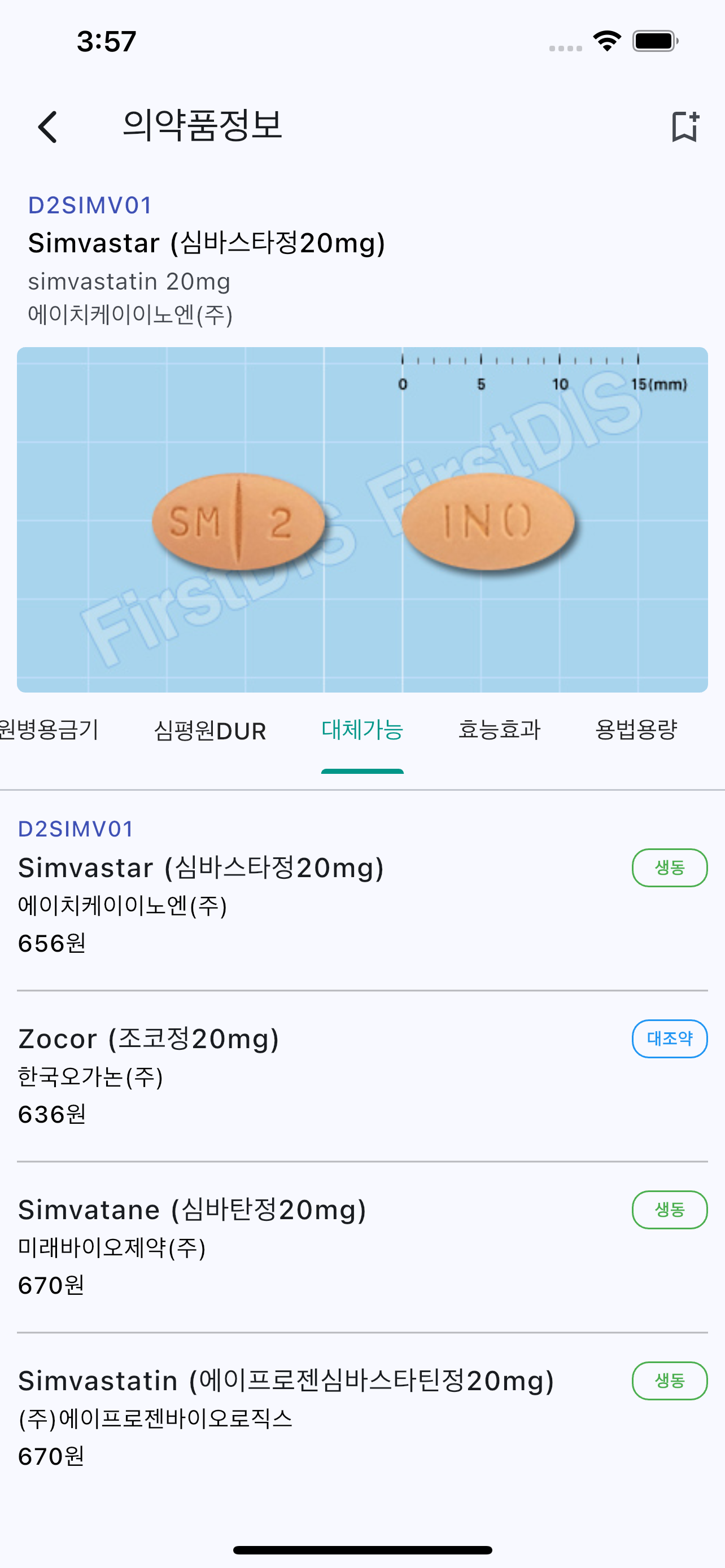The image size is (725, 1568).
Task: Tap the back arrow to exit drug info
Action: pyautogui.click(x=48, y=127)
